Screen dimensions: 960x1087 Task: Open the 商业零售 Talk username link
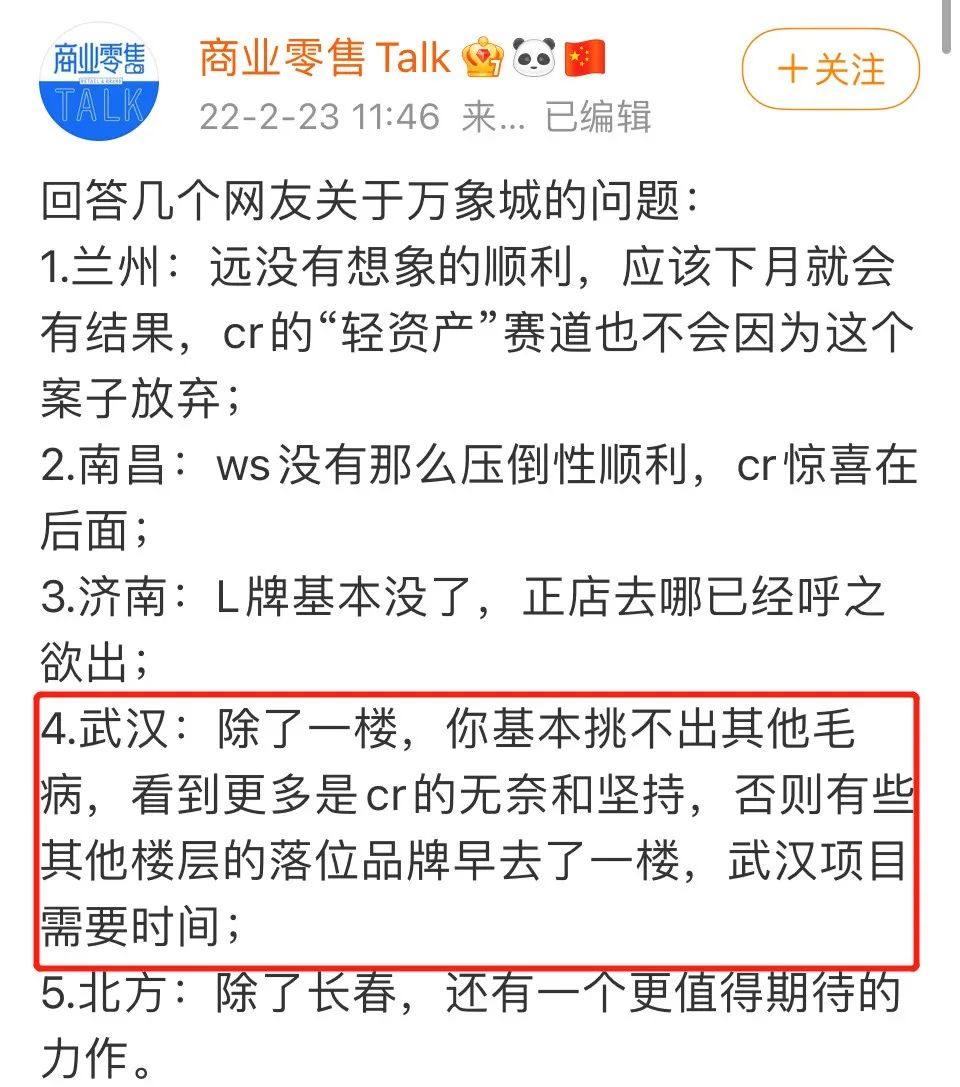tap(325, 59)
